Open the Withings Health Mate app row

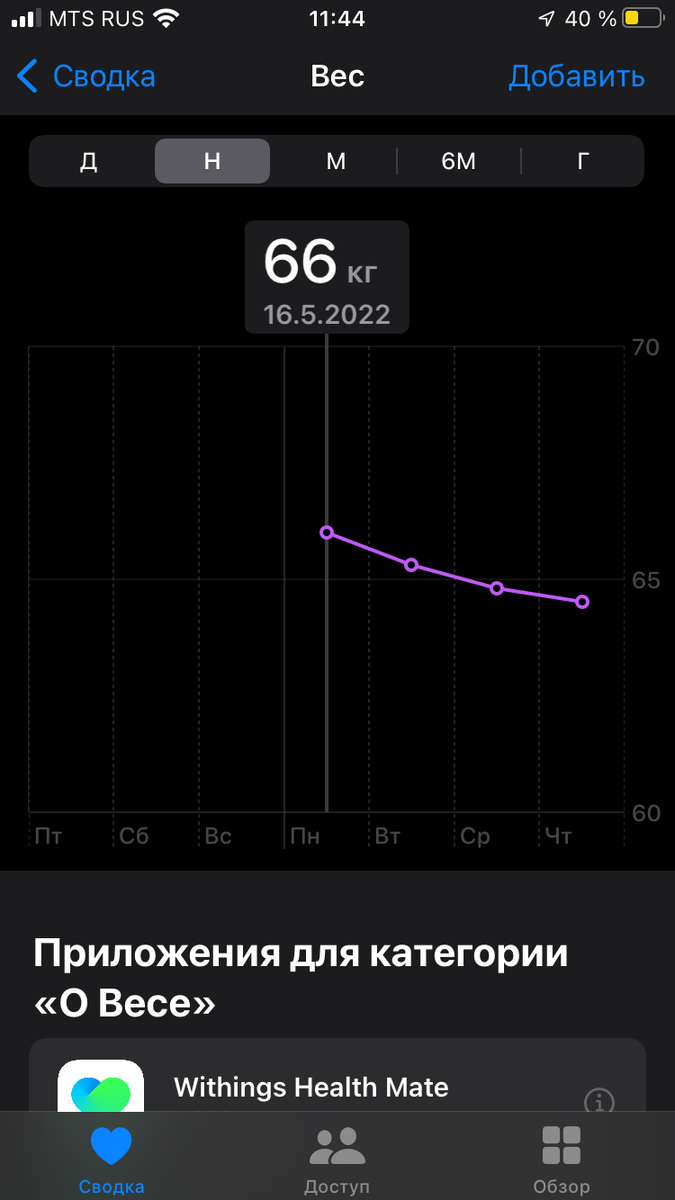pos(311,1087)
